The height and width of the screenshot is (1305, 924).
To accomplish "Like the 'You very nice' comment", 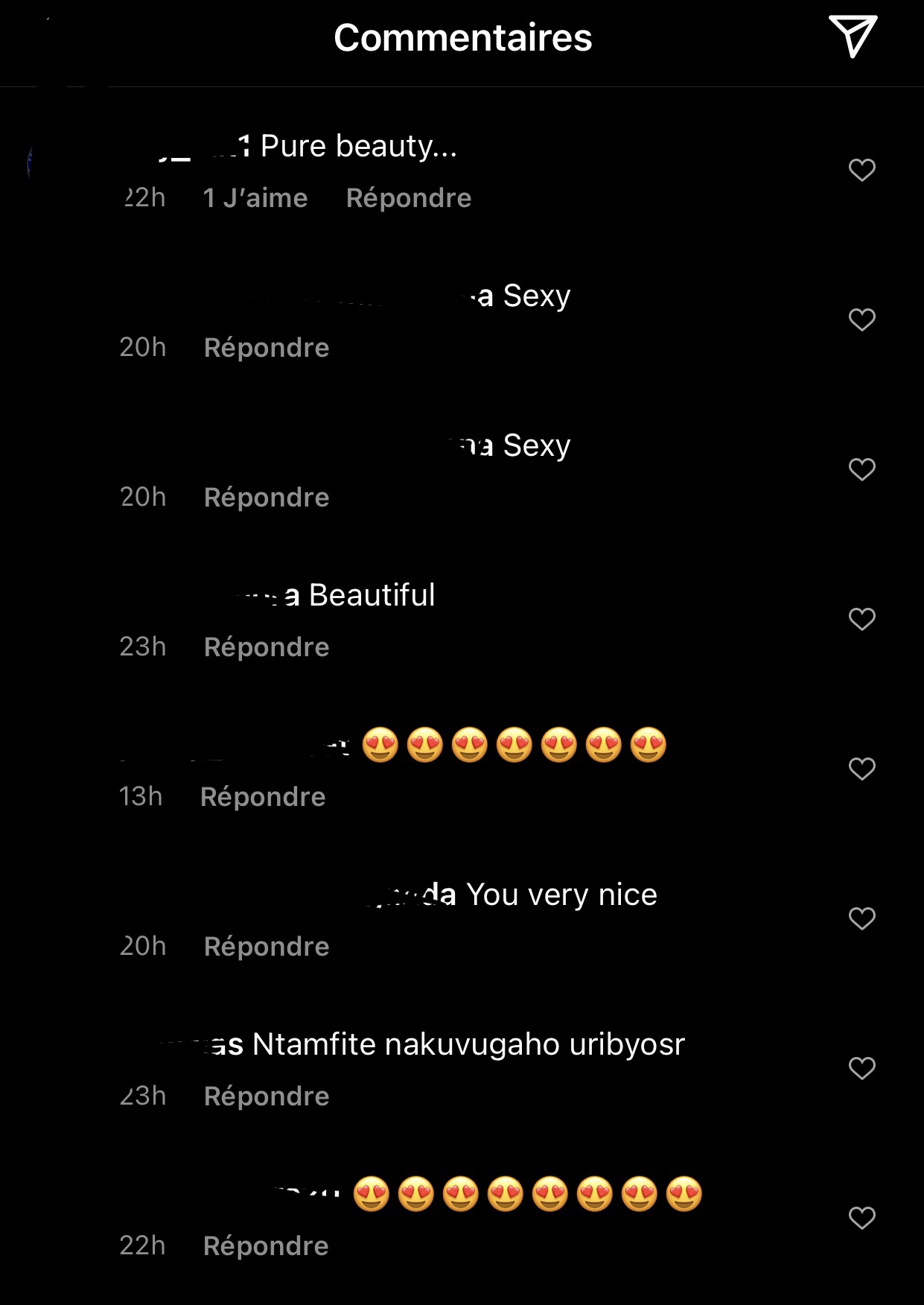I will 861,918.
